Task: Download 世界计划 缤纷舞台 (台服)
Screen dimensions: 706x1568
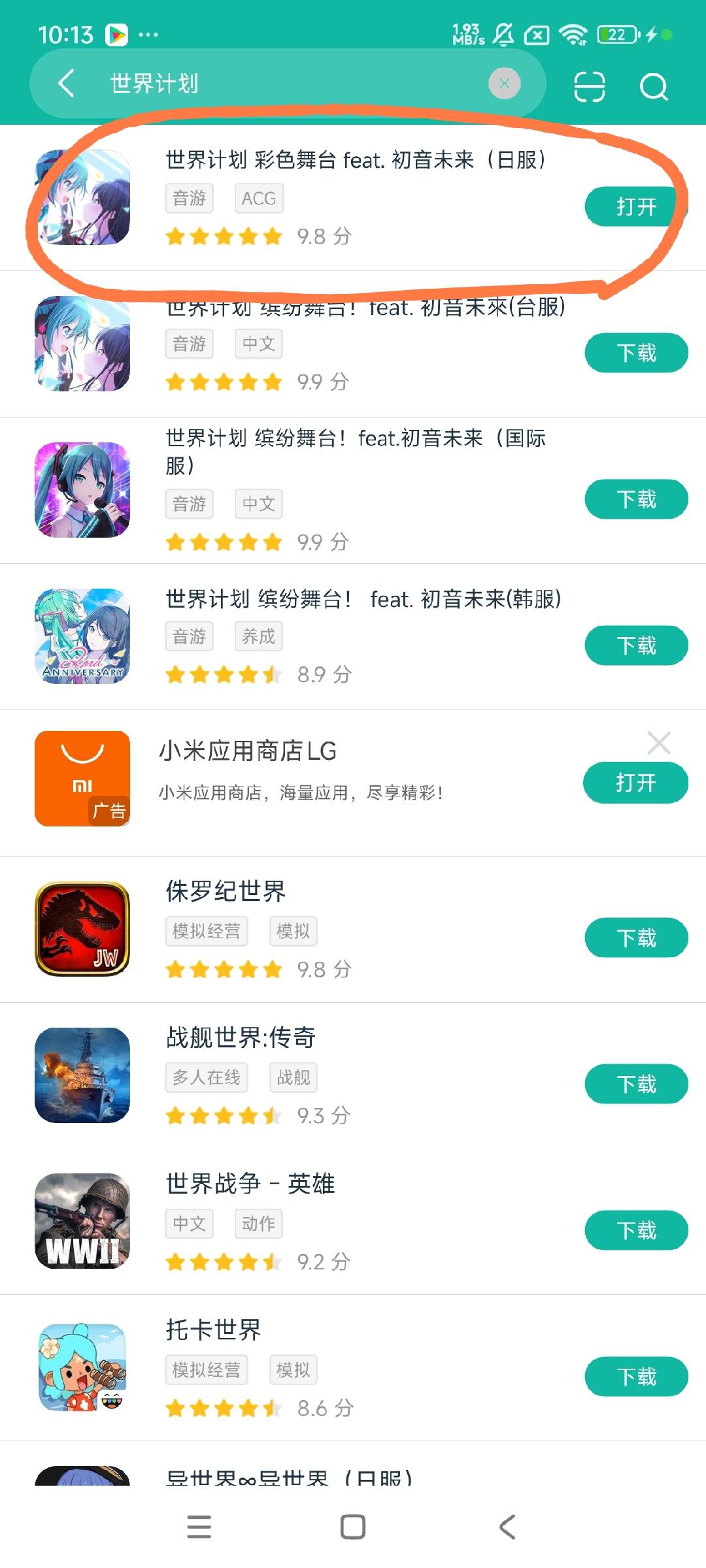Action: pos(635,353)
